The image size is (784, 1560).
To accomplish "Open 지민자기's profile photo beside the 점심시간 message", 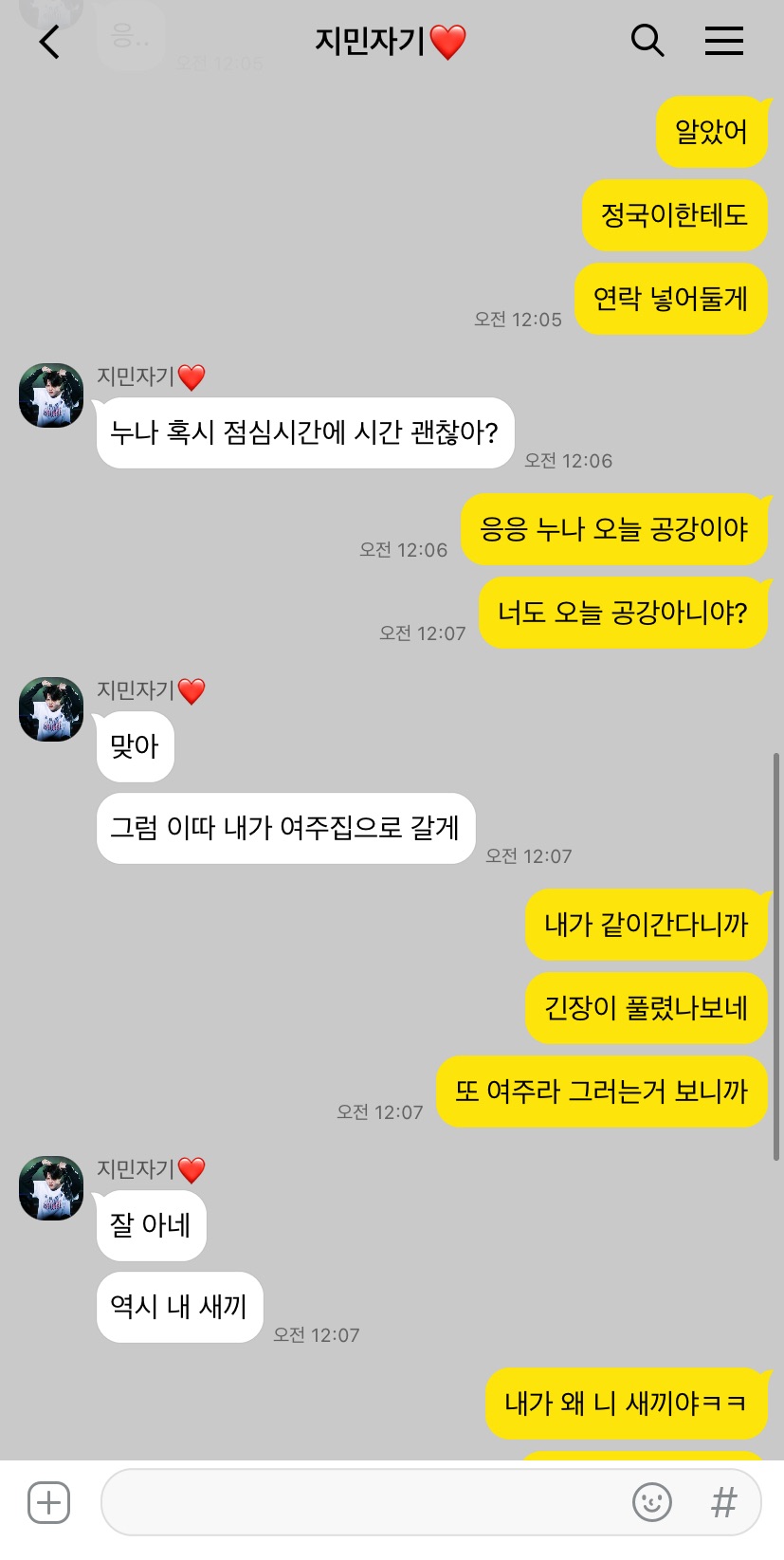I will point(51,395).
